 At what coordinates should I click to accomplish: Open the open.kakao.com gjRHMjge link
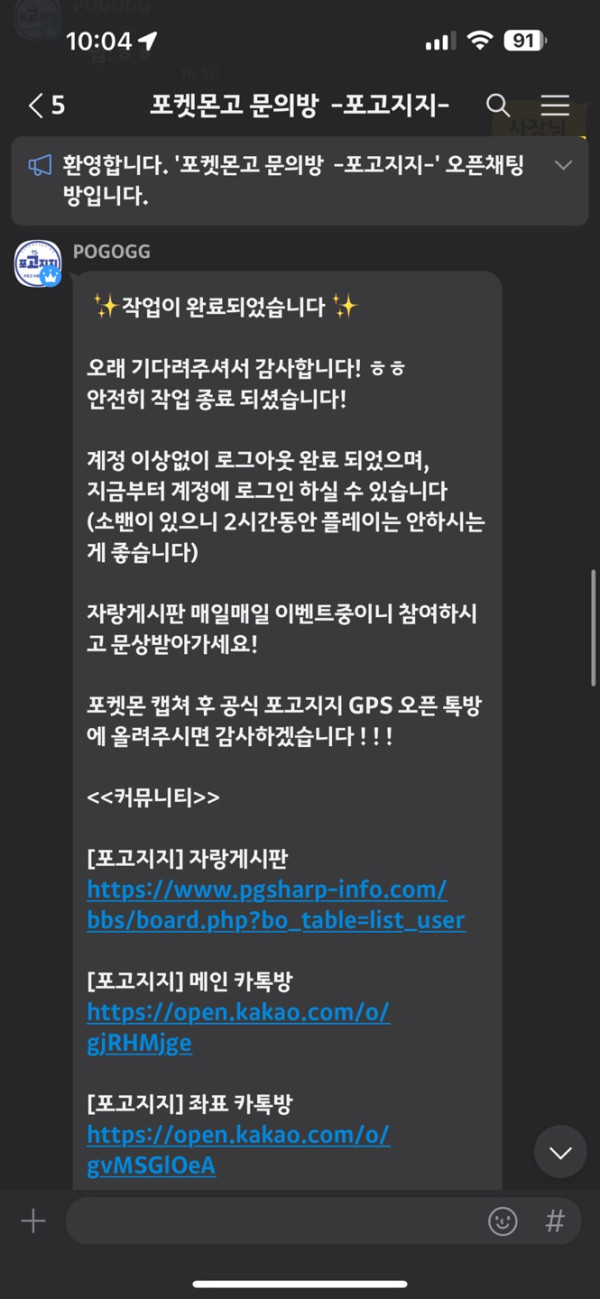click(x=238, y=1028)
